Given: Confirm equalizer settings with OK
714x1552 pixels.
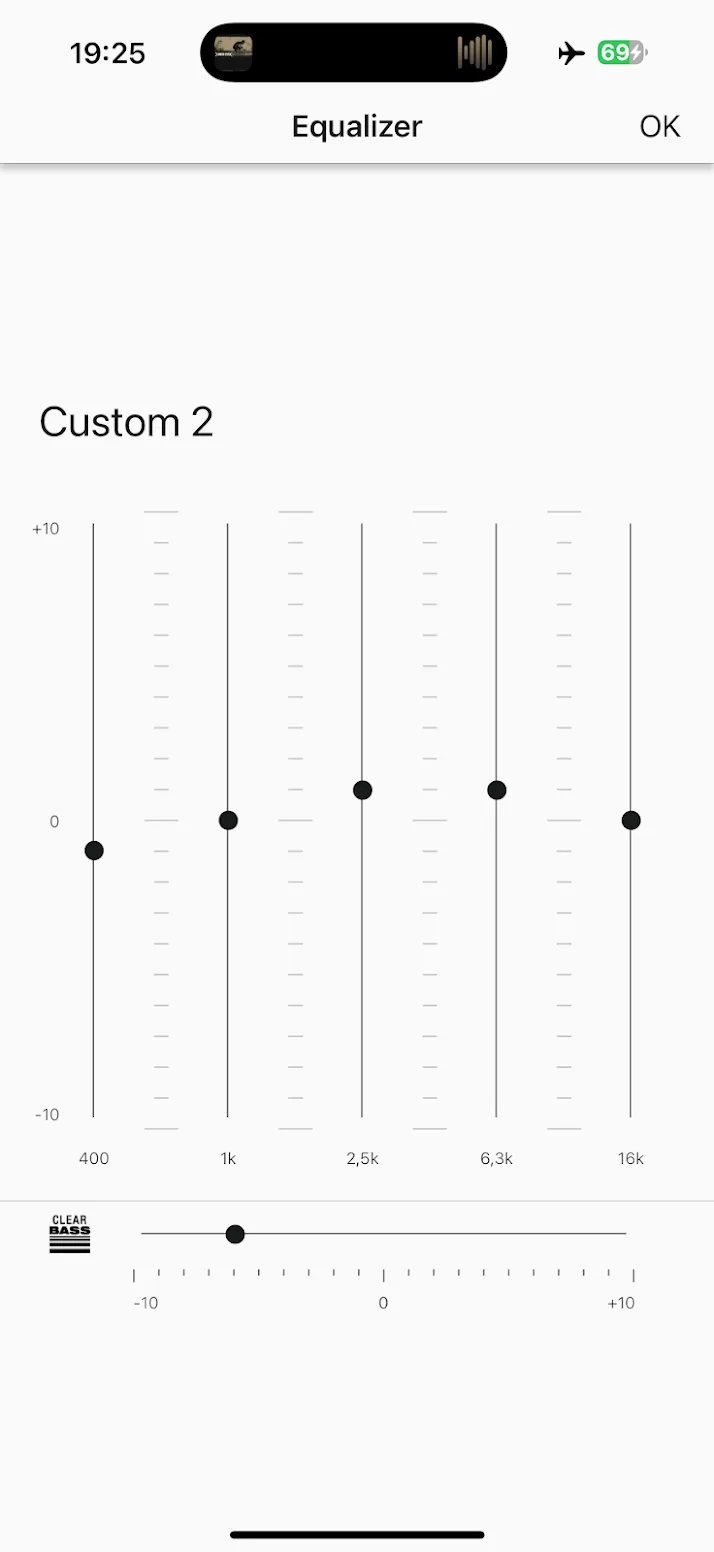Looking at the screenshot, I should coord(660,126).
